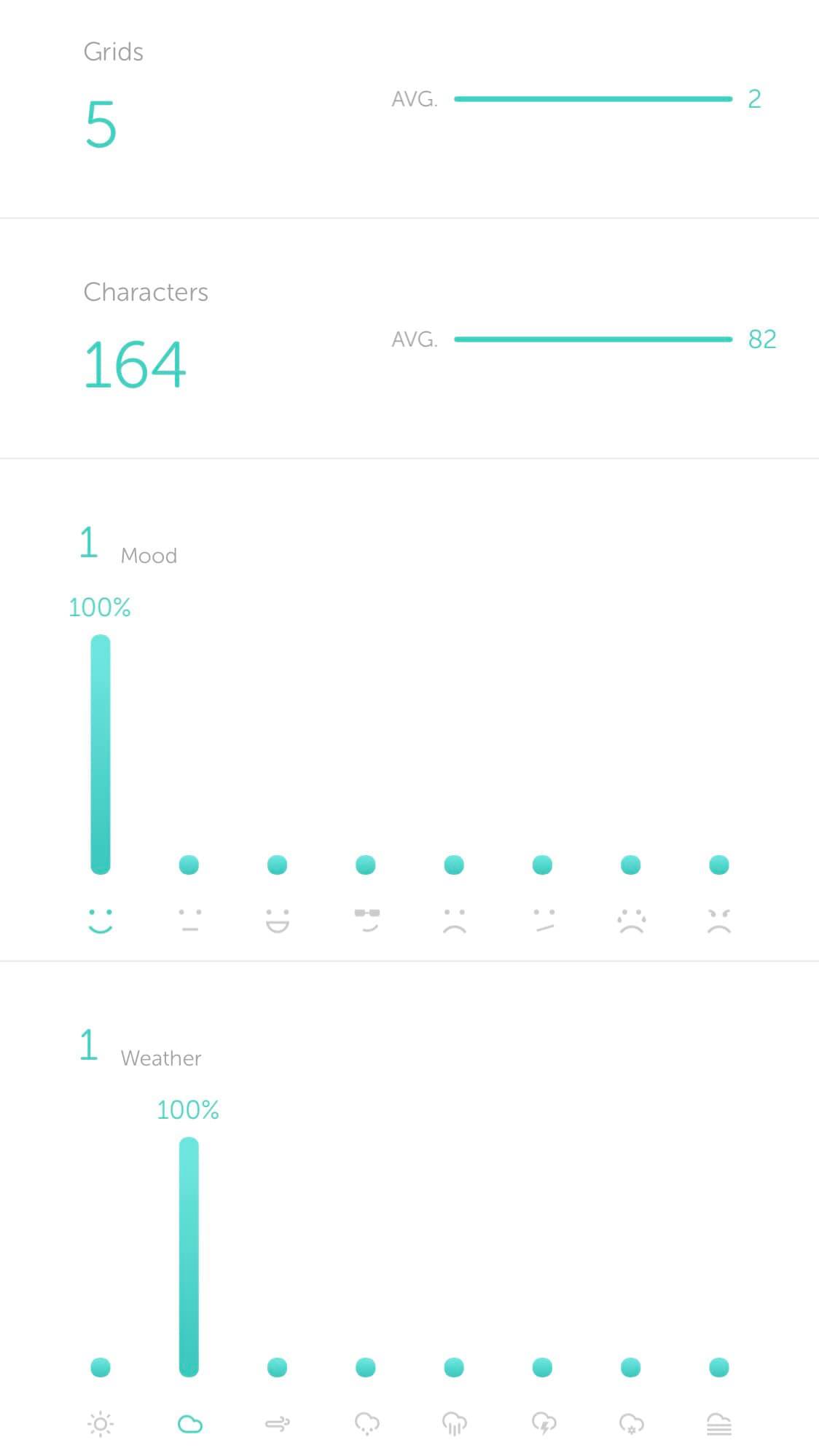Select the sunny weather icon
The height and width of the screenshot is (1456, 819).
coord(101,1423)
